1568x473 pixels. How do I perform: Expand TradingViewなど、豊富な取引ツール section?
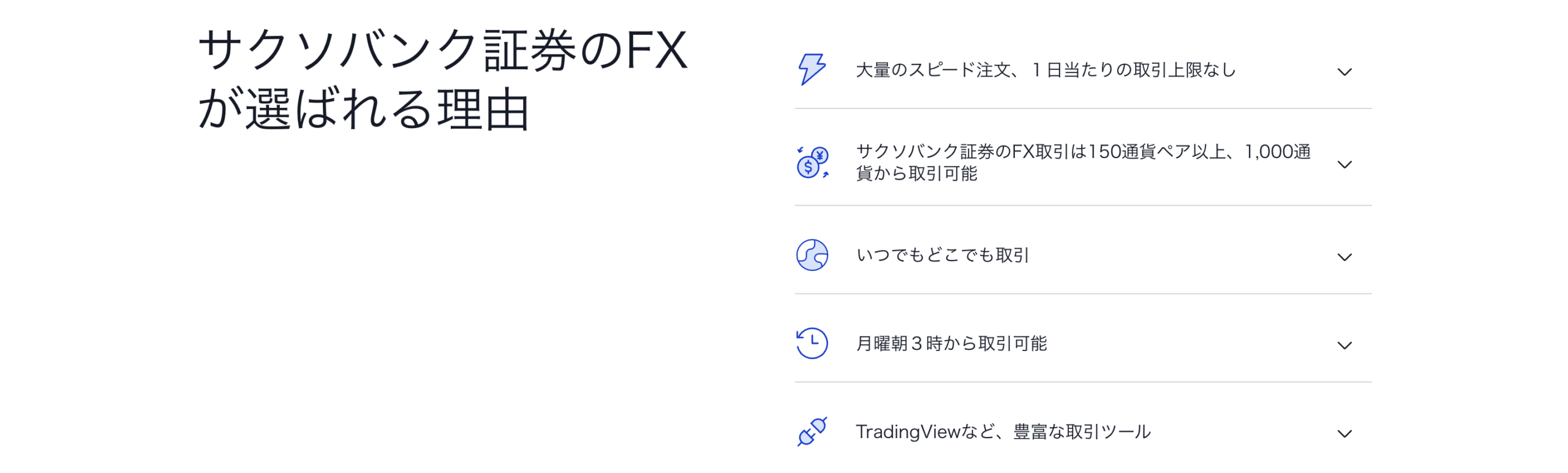click(1343, 433)
